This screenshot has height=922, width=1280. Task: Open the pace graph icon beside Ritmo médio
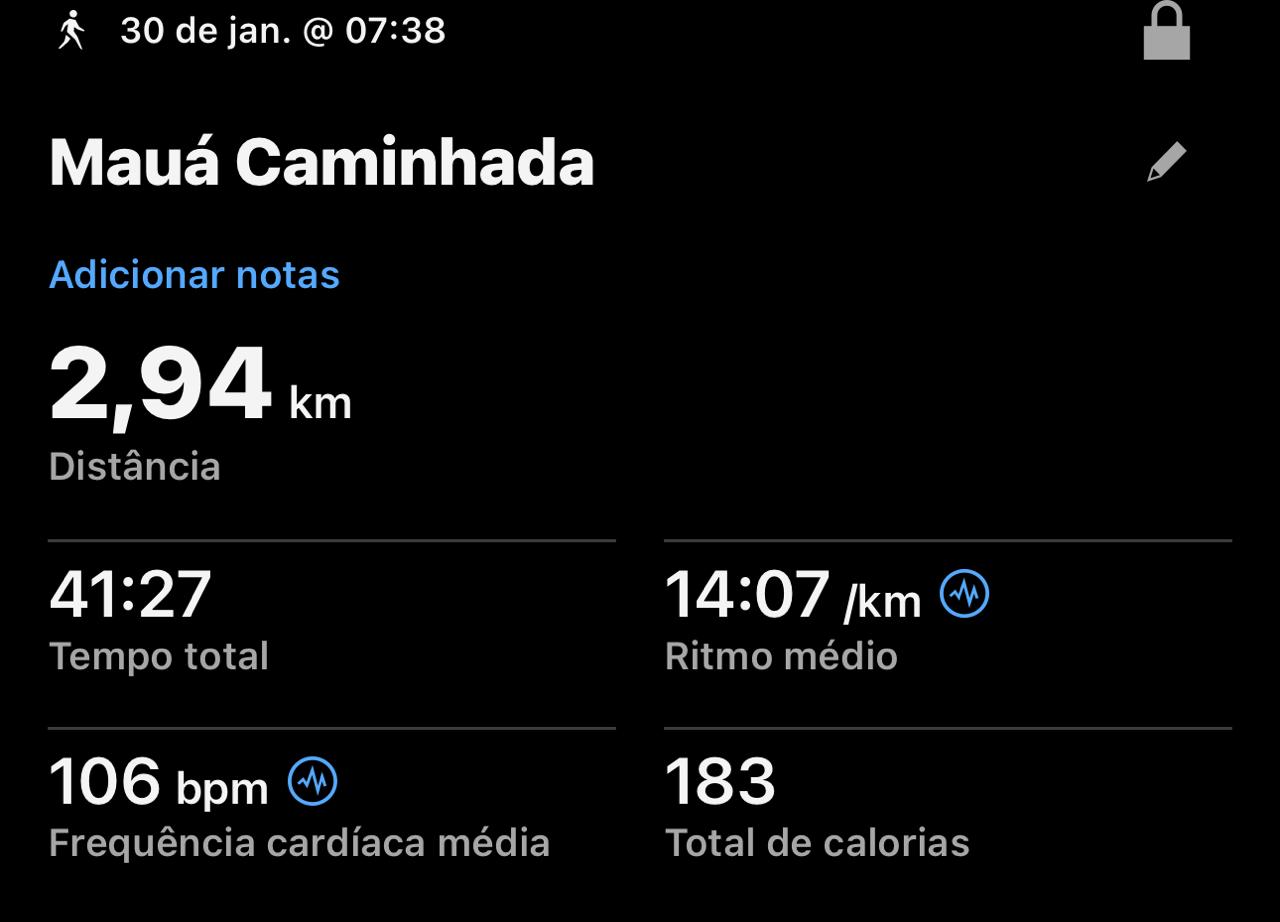point(964,595)
